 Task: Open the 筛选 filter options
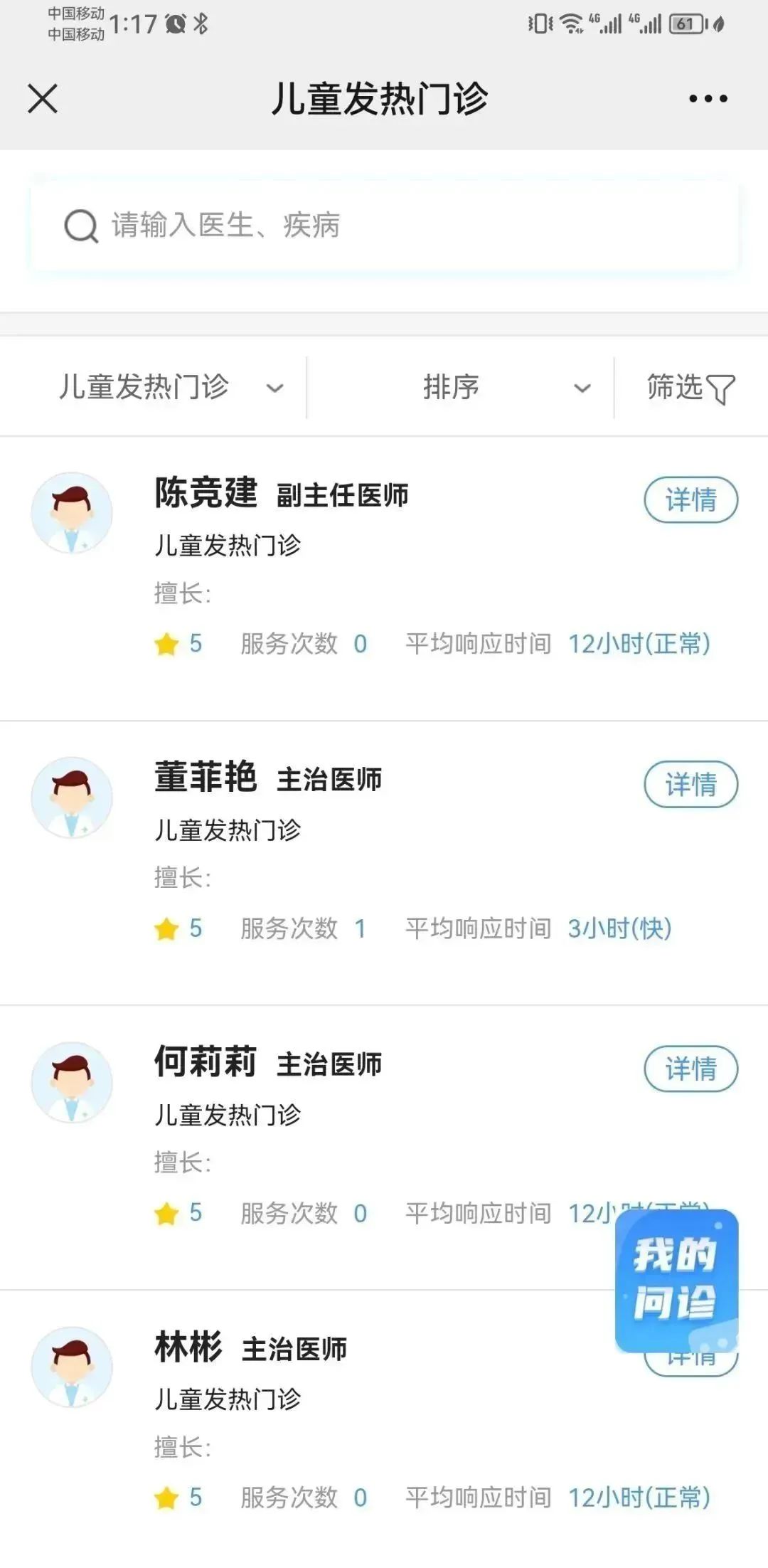pos(690,387)
